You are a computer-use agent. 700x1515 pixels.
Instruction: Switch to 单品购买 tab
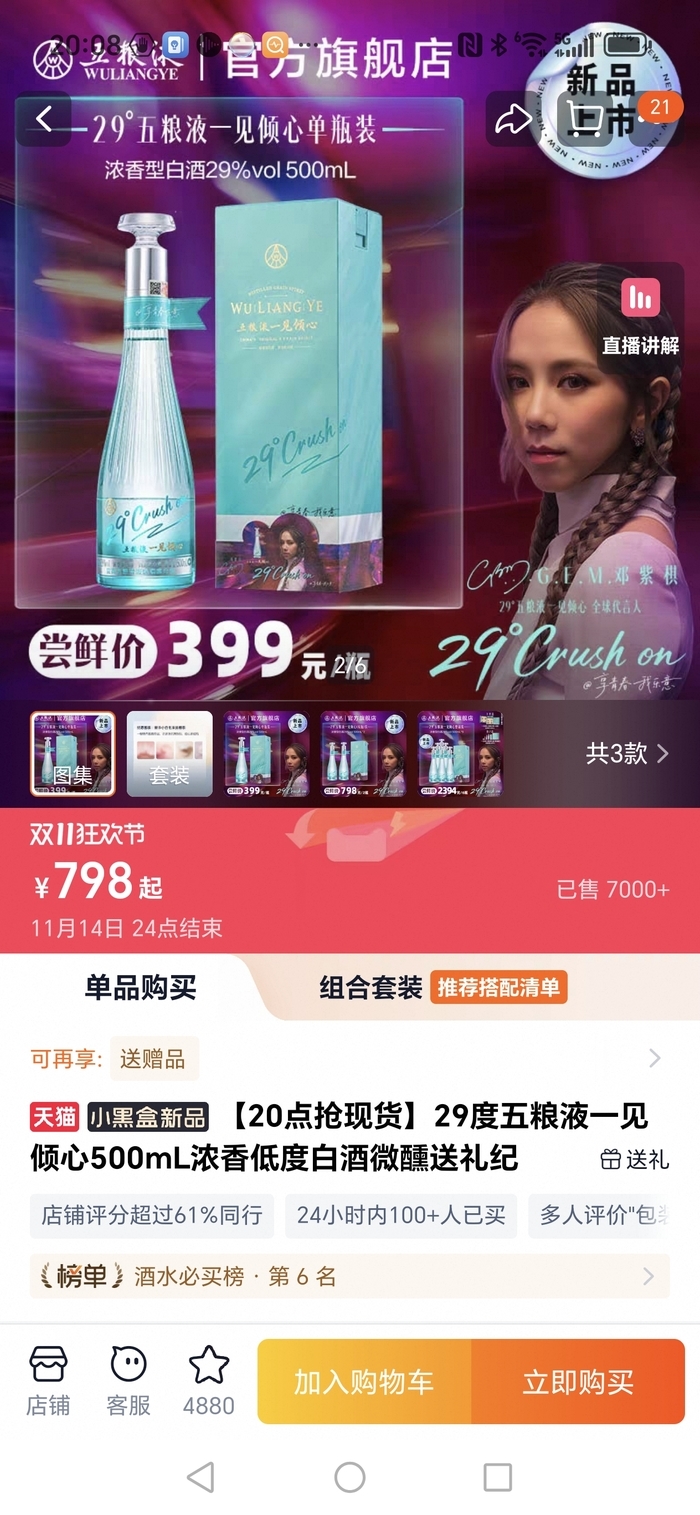click(x=140, y=988)
